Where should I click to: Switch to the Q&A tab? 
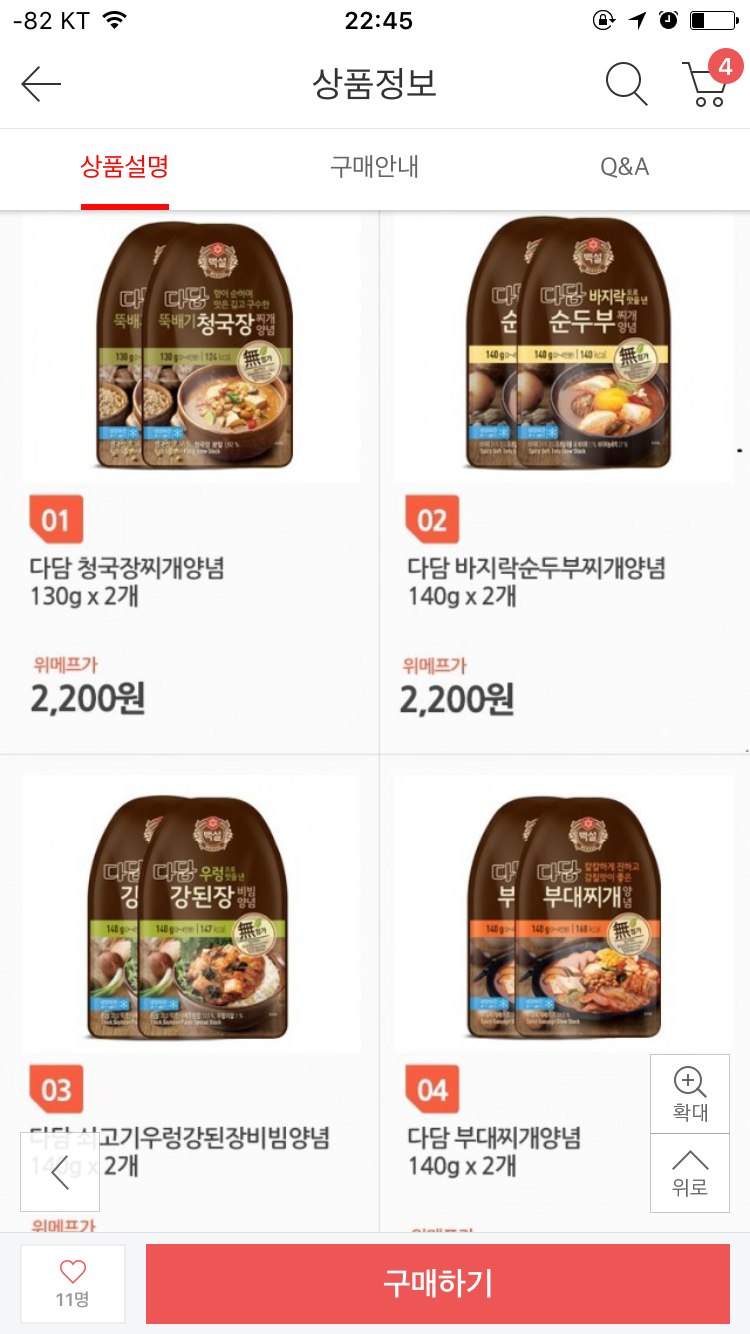coord(624,167)
